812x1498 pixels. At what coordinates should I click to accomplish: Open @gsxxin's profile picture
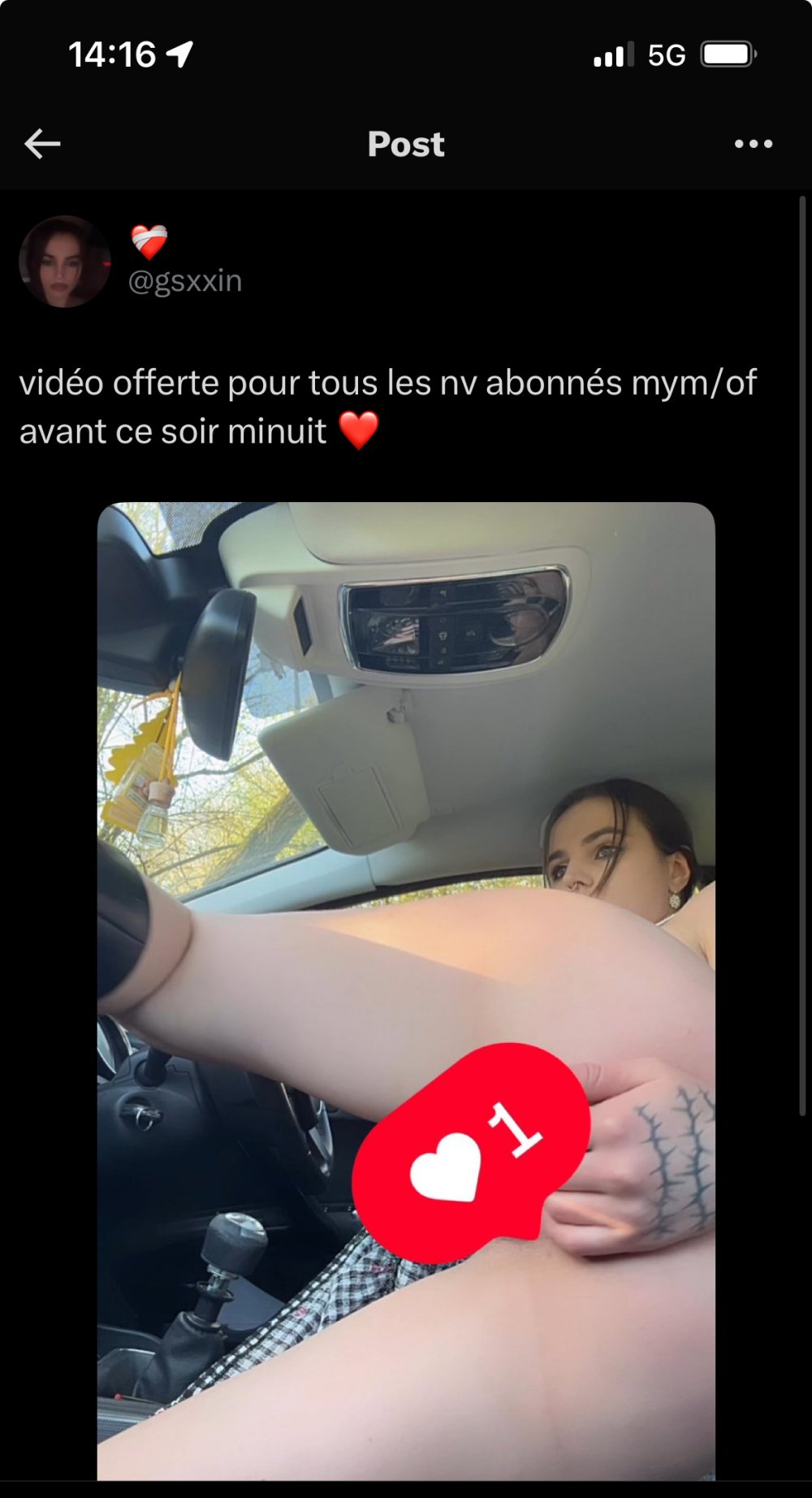(x=65, y=262)
